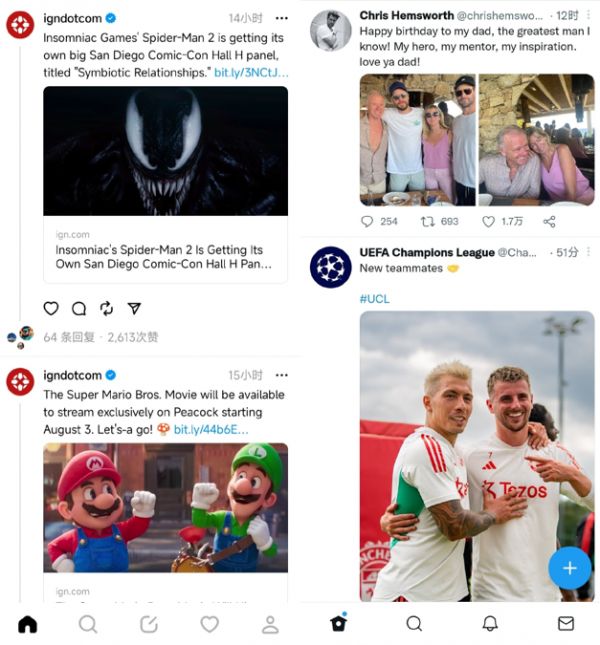The height and width of the screenshot is (645, 600).
Task: Like the igndotcom Spider-Man 2 post
Action: [x=51, y=308]
